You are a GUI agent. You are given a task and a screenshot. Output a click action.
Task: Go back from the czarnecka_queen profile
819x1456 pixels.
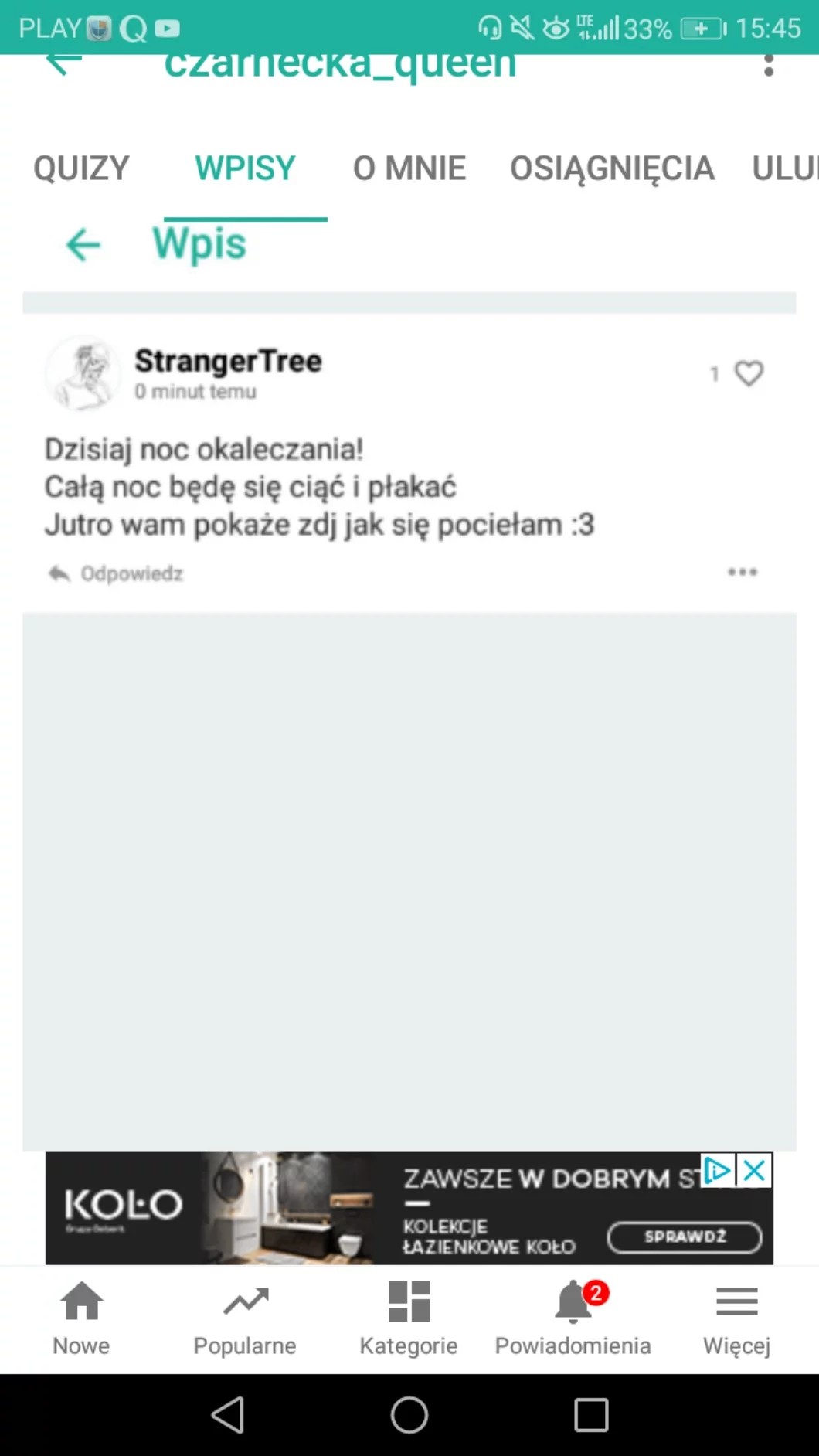click(63, 63)
